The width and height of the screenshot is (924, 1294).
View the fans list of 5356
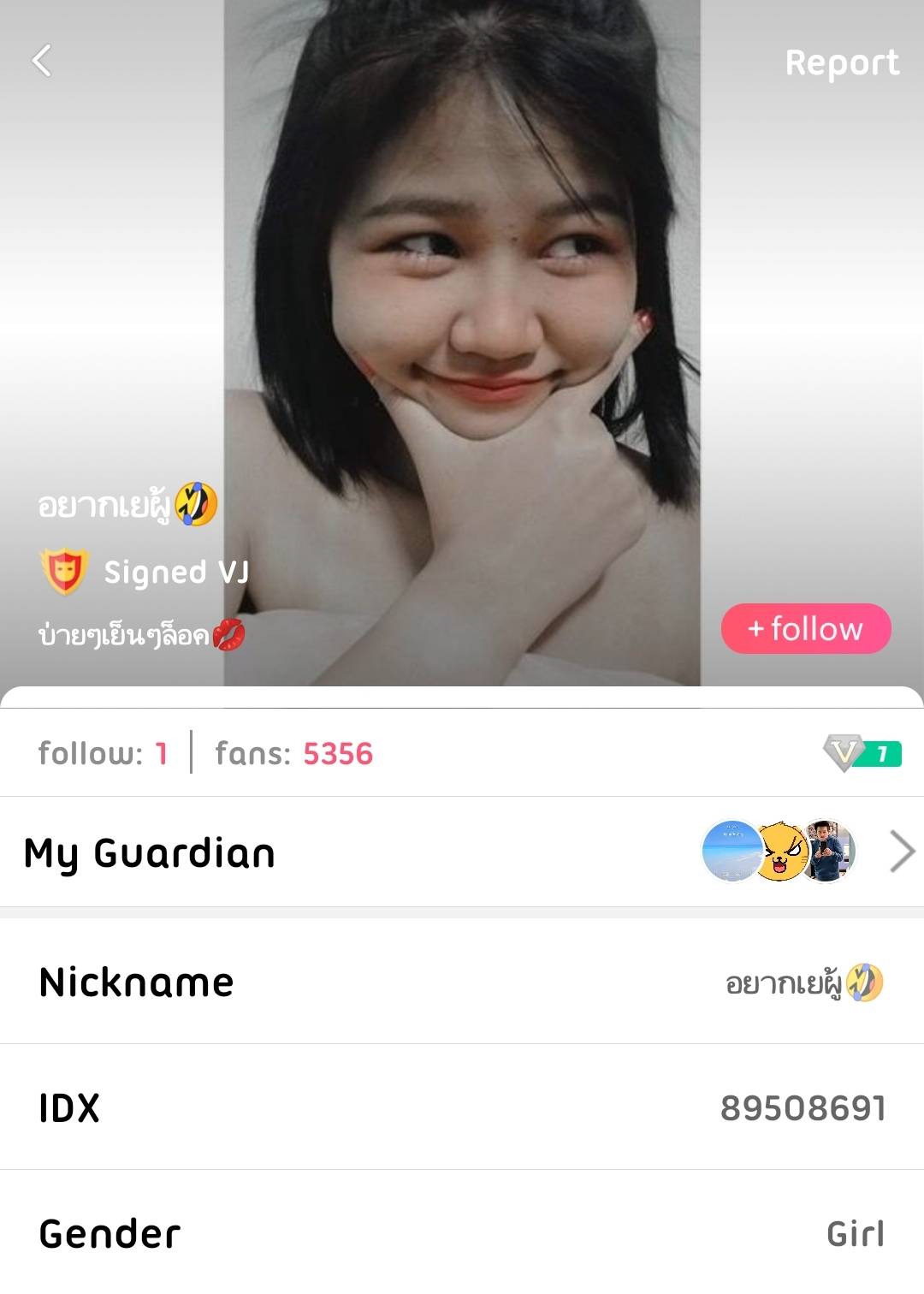(x=293, y=754)
